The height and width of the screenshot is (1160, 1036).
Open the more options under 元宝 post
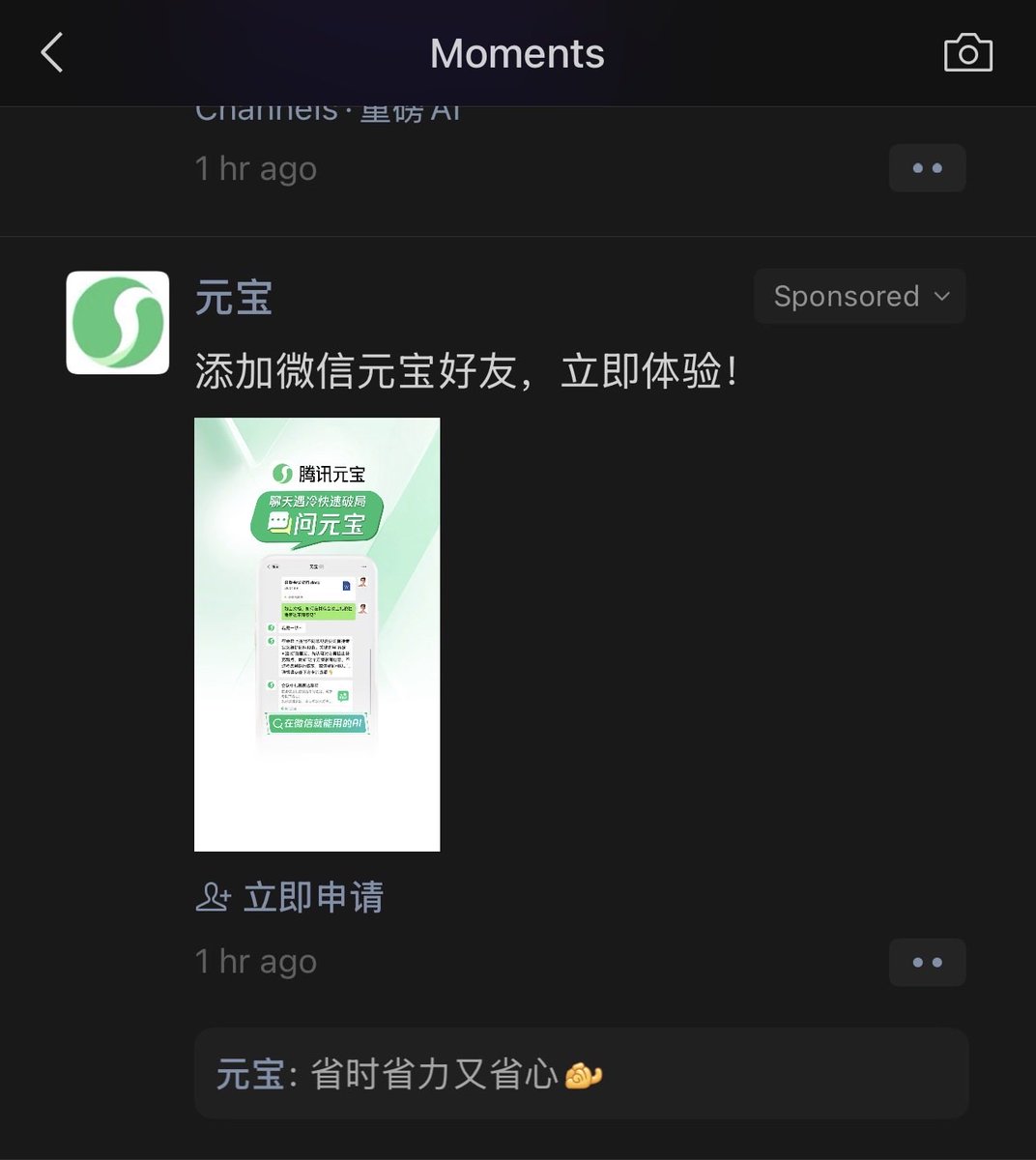click(x=927, y=962)
